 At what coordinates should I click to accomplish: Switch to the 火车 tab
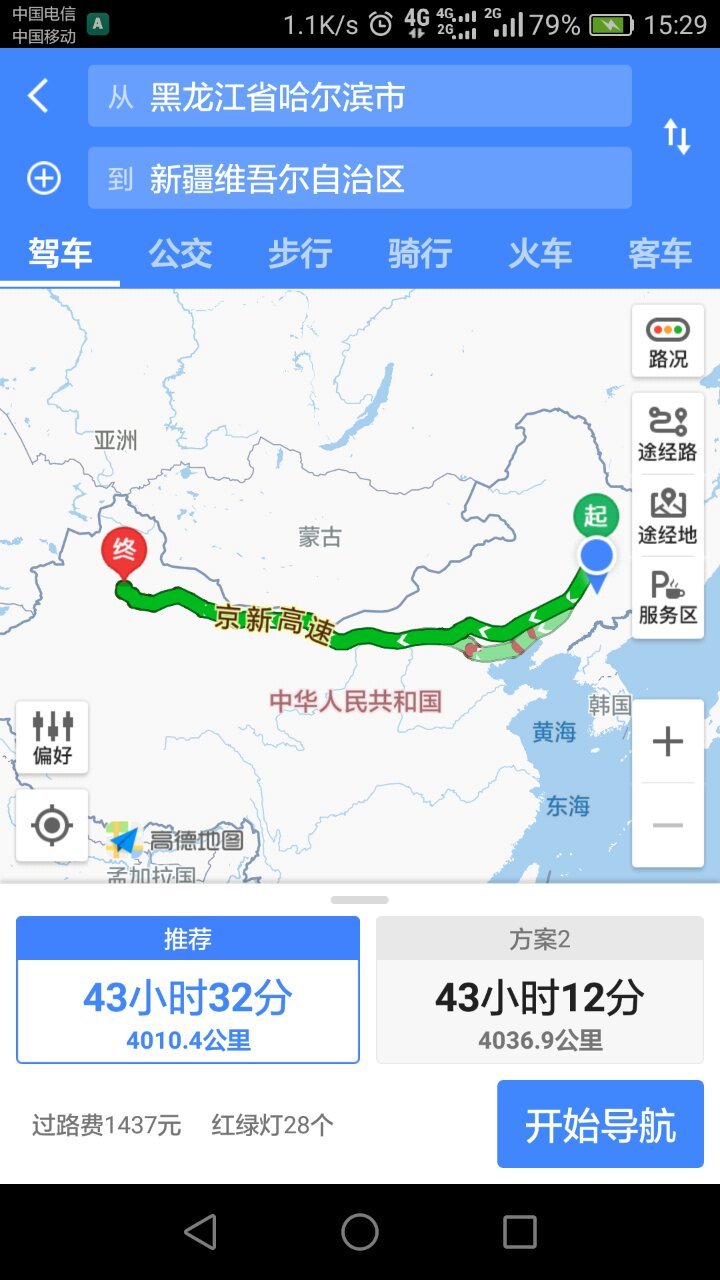(540, 254)
